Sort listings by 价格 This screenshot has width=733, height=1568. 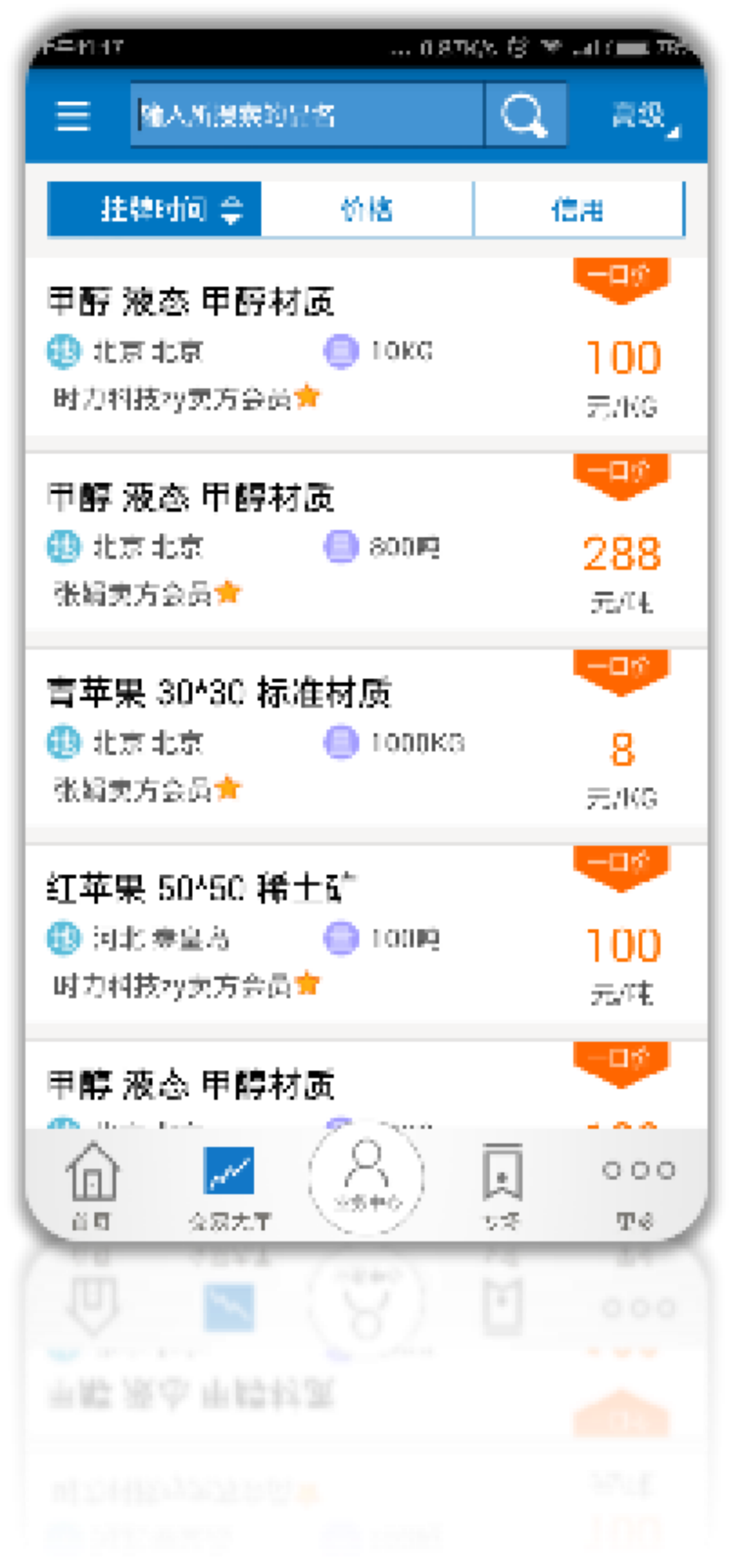click(367, 209)
